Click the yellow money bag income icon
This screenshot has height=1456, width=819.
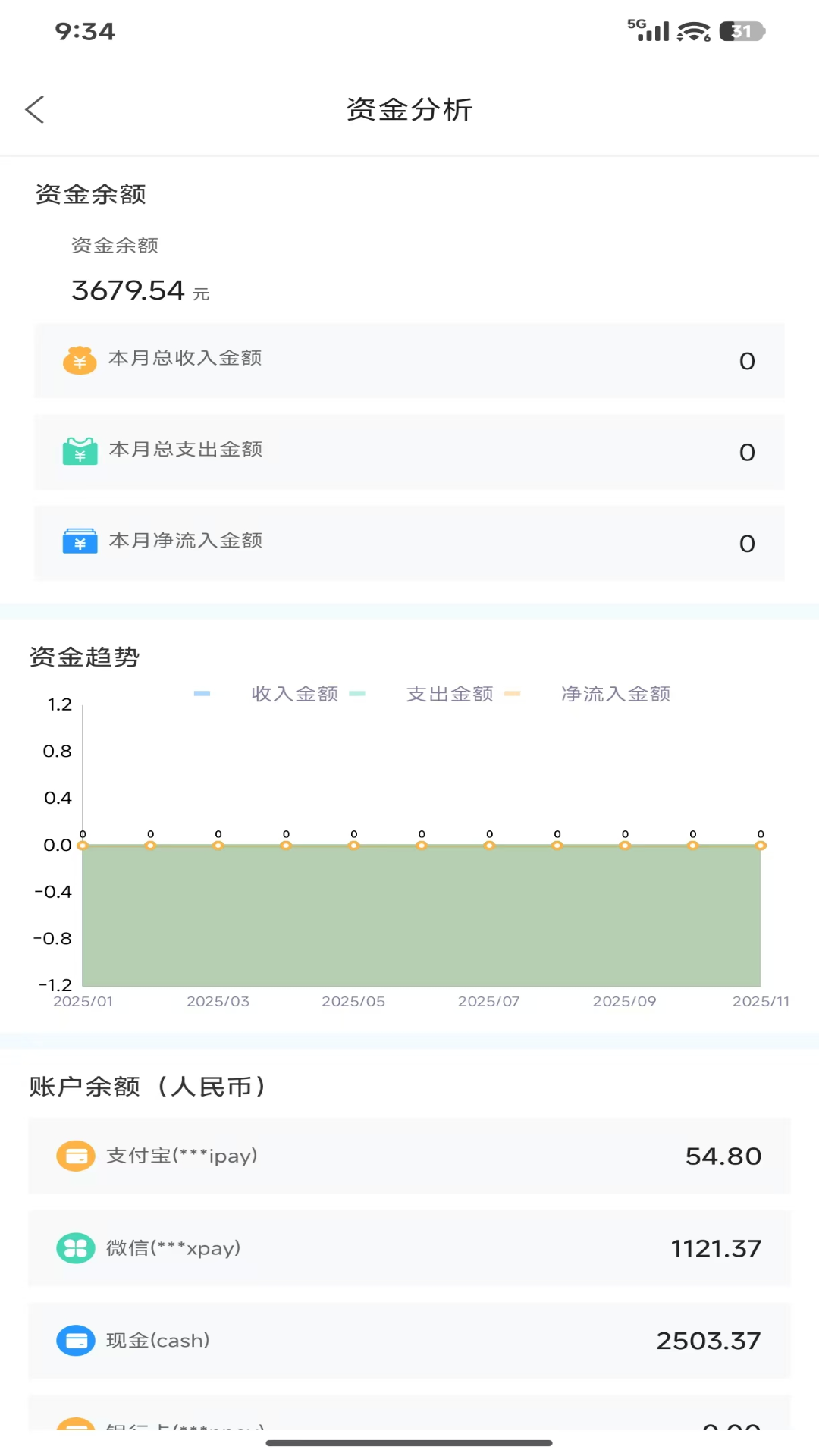[x=80, y=362]
